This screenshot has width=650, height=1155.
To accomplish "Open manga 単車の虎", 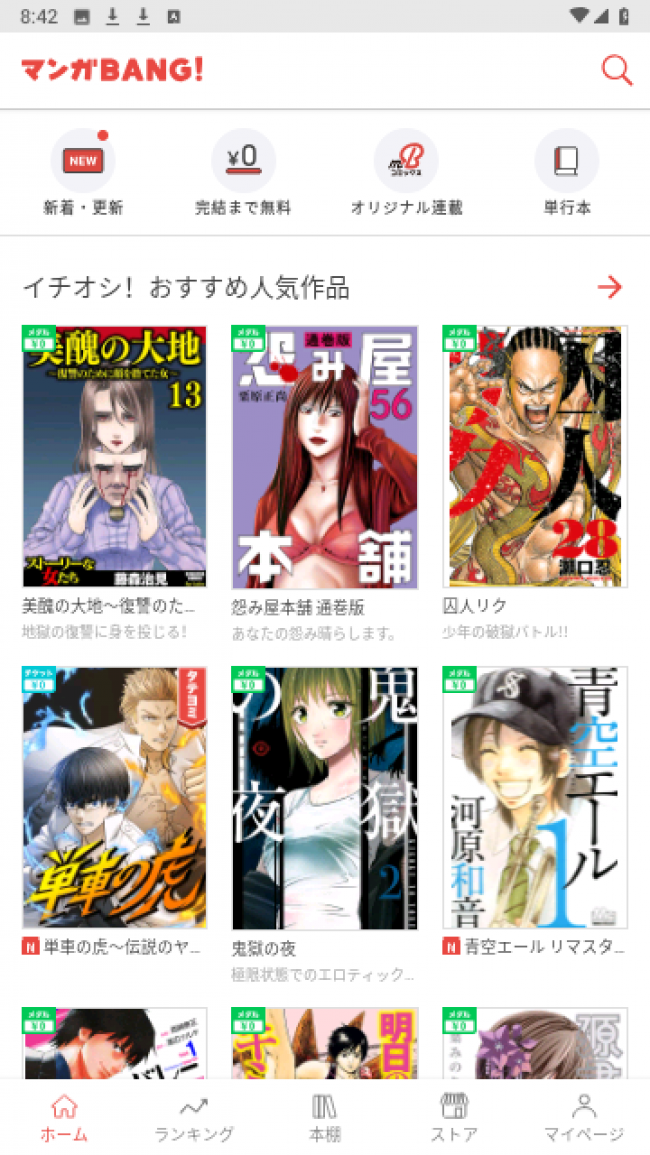I will click(x=114, y=798).
